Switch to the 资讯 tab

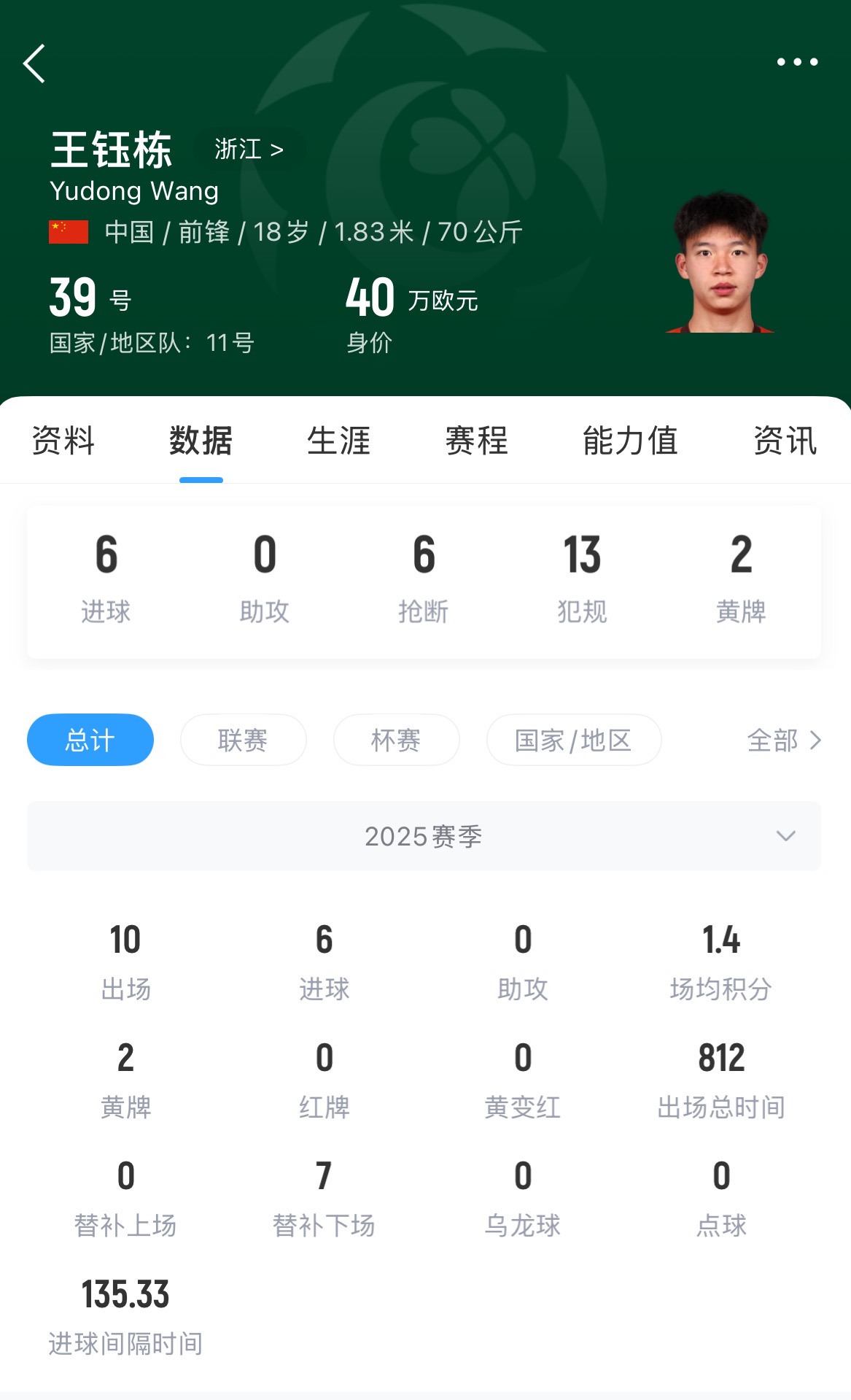point(785,441)
